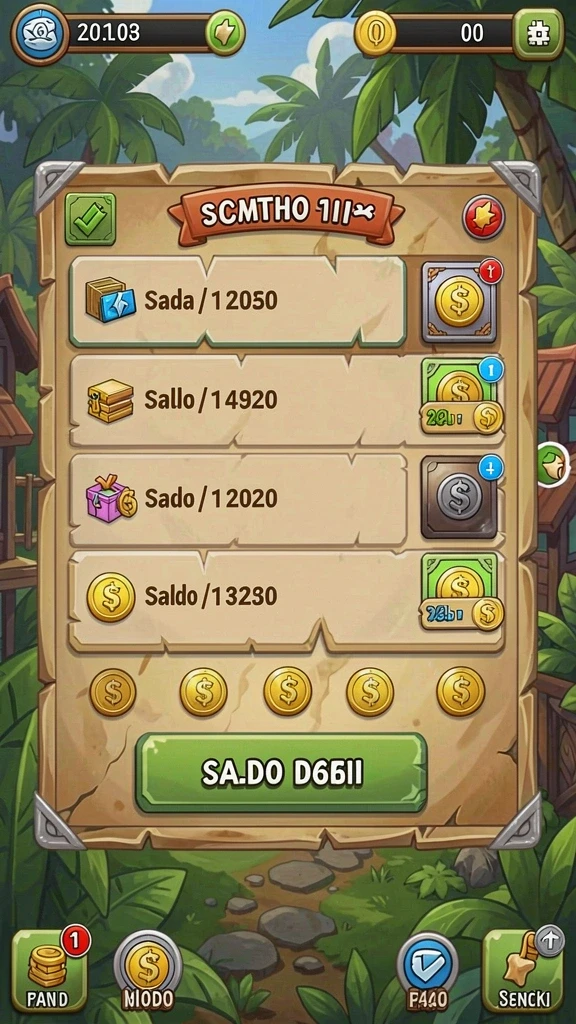Open the F440 tab
Image resolution: width=576 pixels, height=1024 pixels.
pyautogui.click(x=427, y=972)
